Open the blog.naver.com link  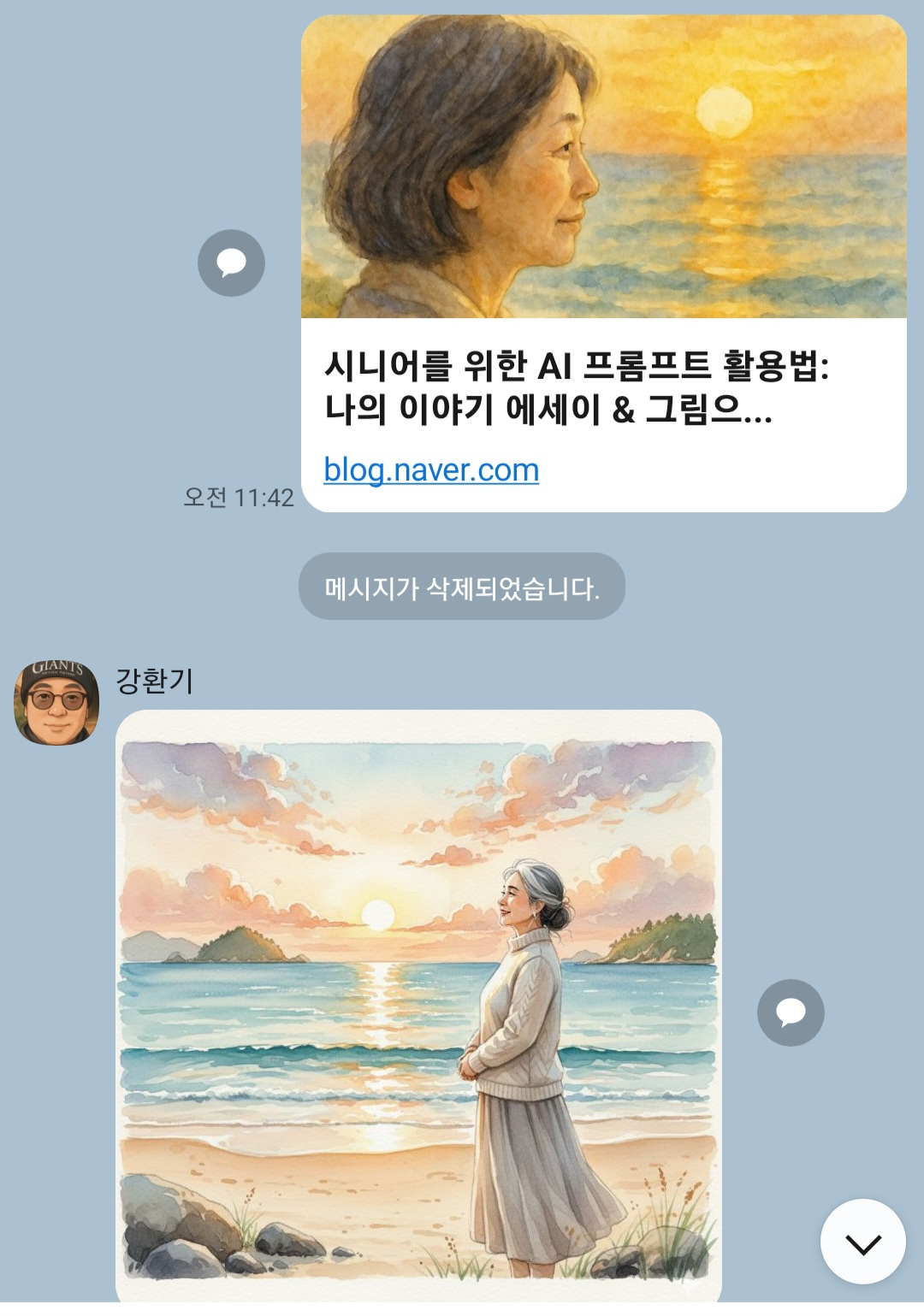[431, 470]
